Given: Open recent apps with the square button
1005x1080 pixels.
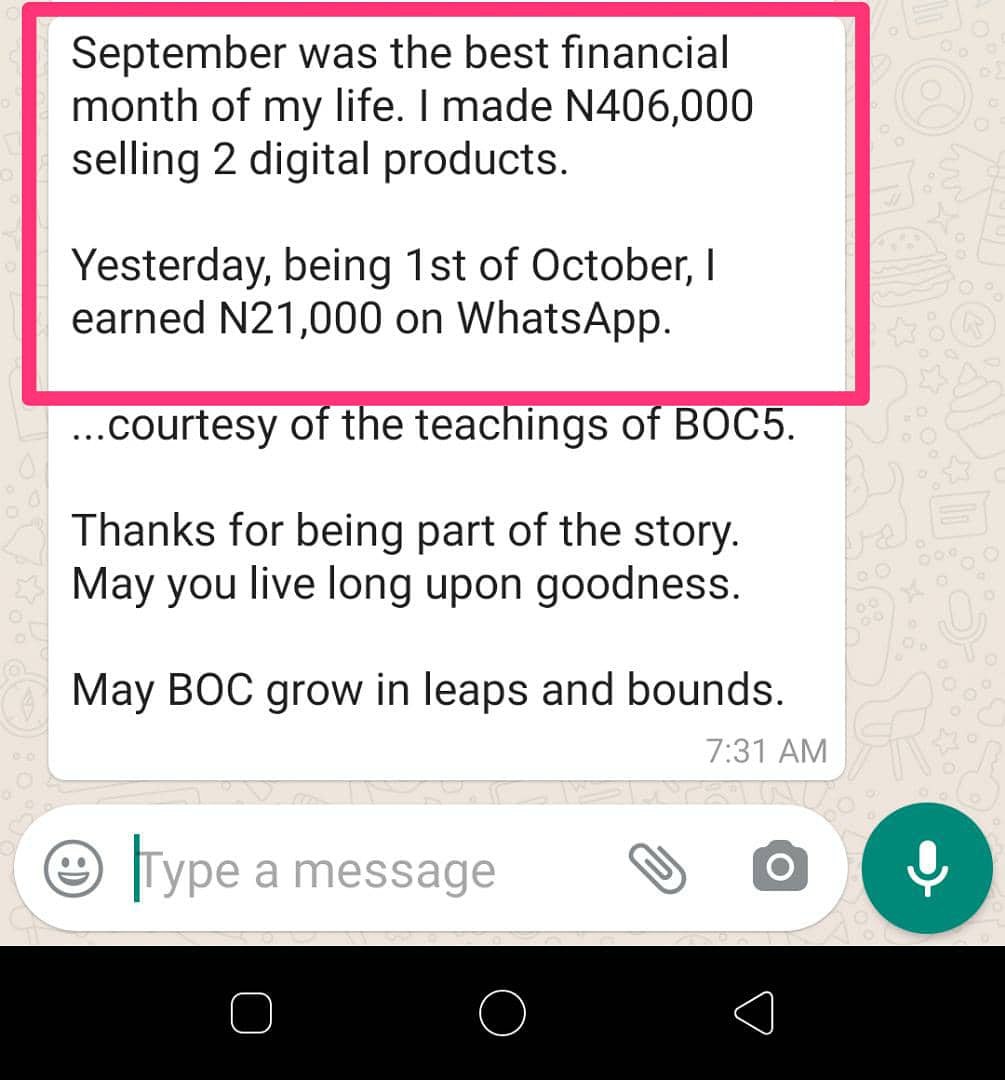Looking at the screenshot, I should (251, 1012).
